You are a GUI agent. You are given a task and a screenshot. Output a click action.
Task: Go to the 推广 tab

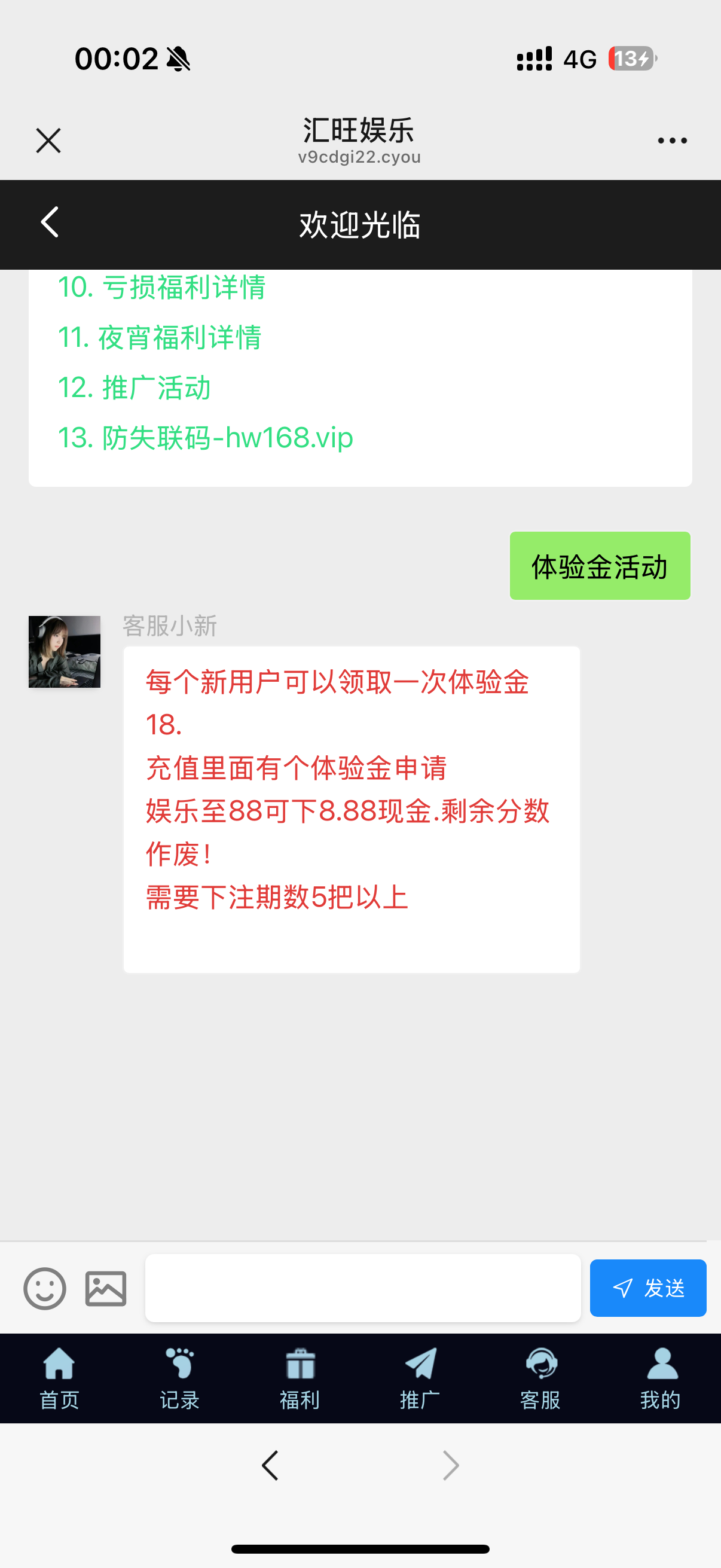coord(420,1378)
